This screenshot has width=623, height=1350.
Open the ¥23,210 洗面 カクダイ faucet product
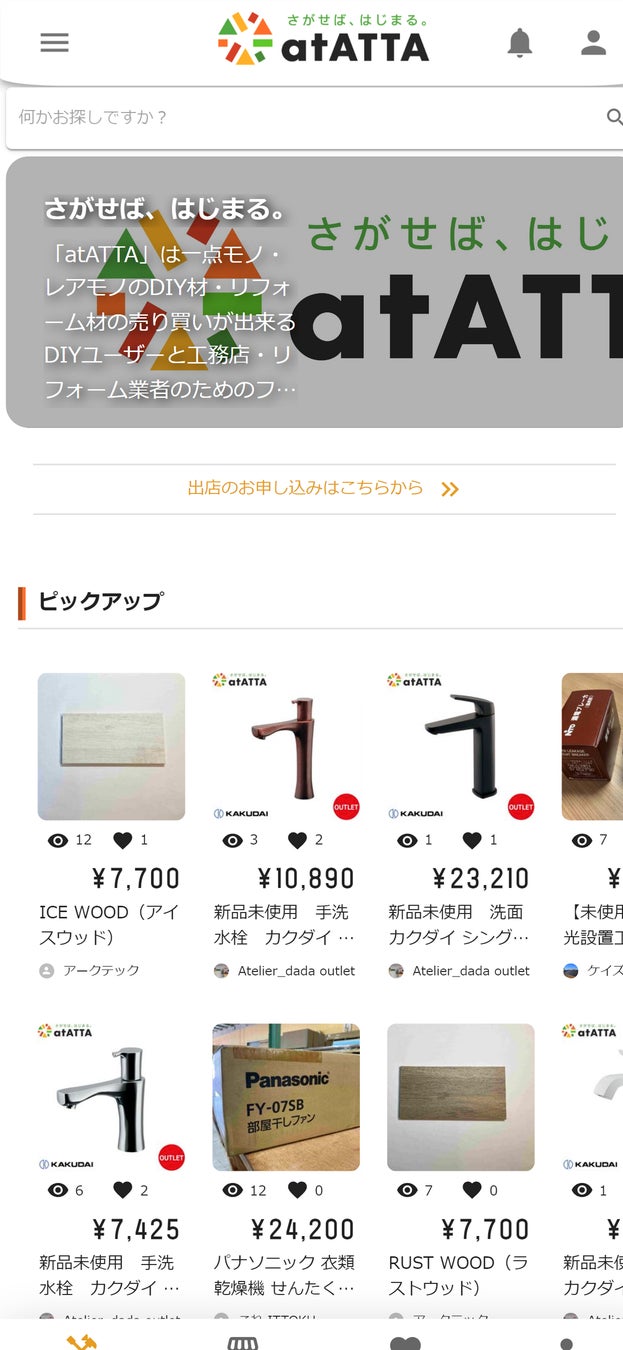pyautogui.click(x=461, y=827)
